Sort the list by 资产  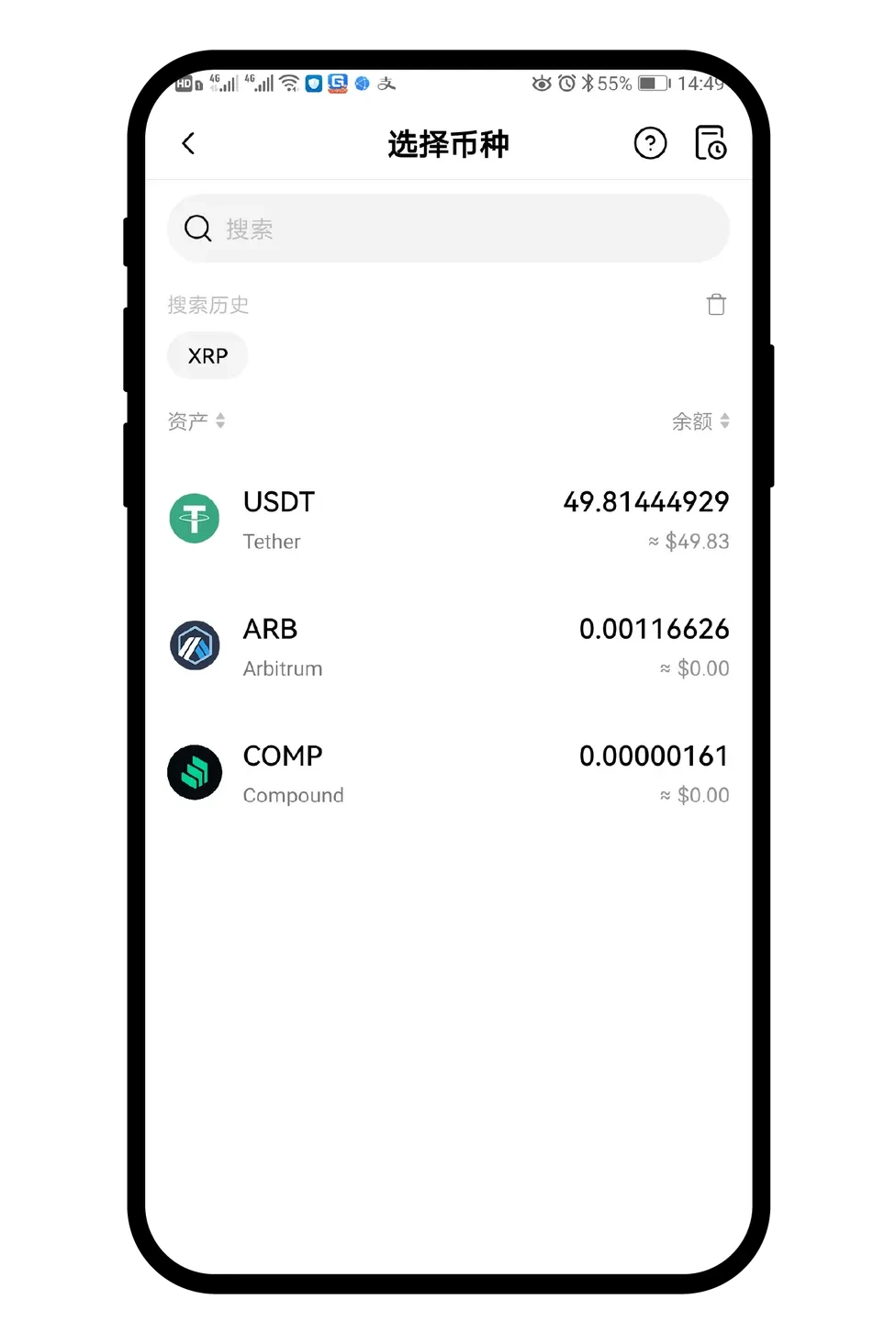(x=196, y=421)
